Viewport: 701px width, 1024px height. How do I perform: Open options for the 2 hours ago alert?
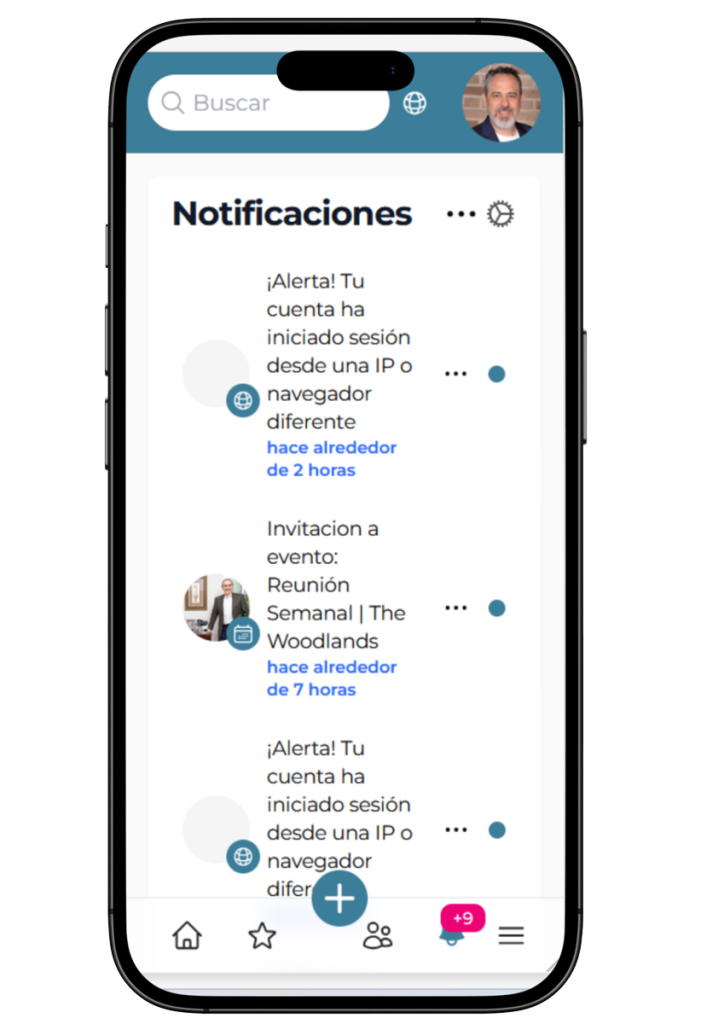[456, 374]
